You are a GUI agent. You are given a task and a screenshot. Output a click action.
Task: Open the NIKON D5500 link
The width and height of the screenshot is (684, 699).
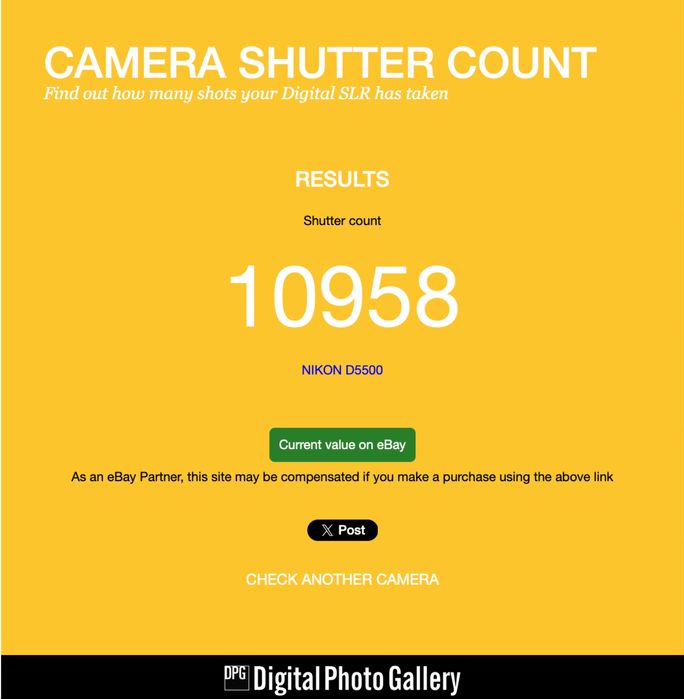click(342, 370)
